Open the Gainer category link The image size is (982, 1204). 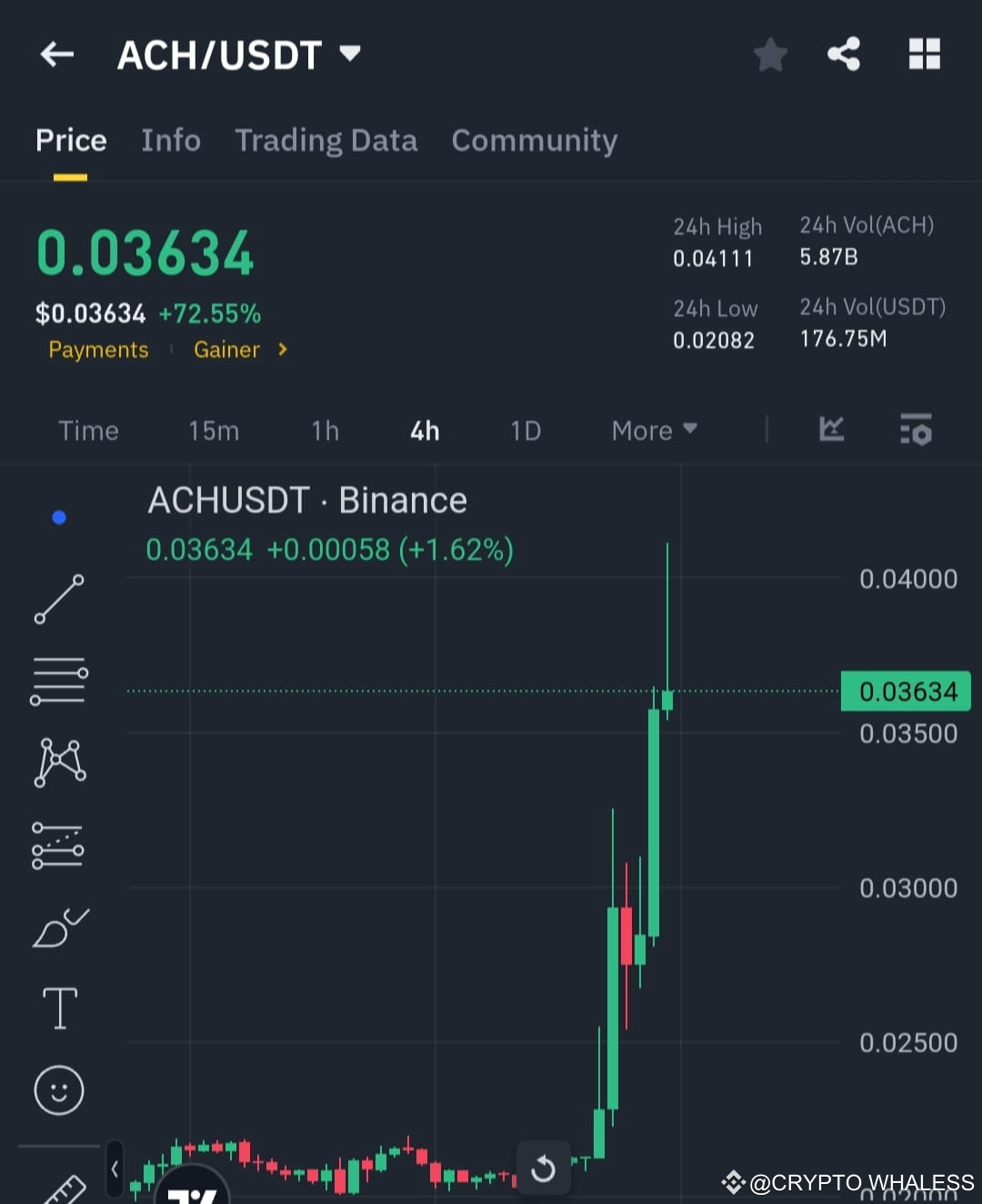click(226, 350)
